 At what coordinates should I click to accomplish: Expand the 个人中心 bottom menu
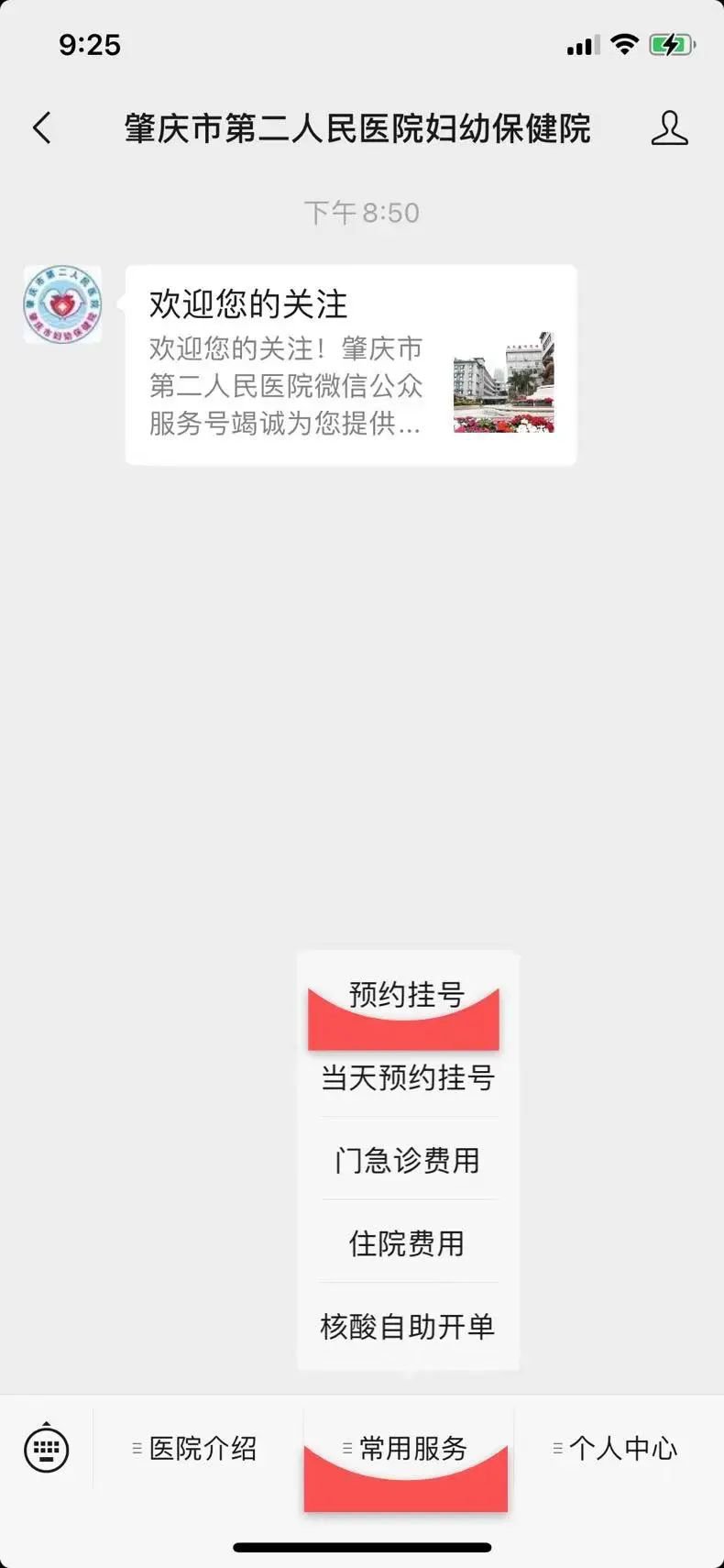(617, 1449)
